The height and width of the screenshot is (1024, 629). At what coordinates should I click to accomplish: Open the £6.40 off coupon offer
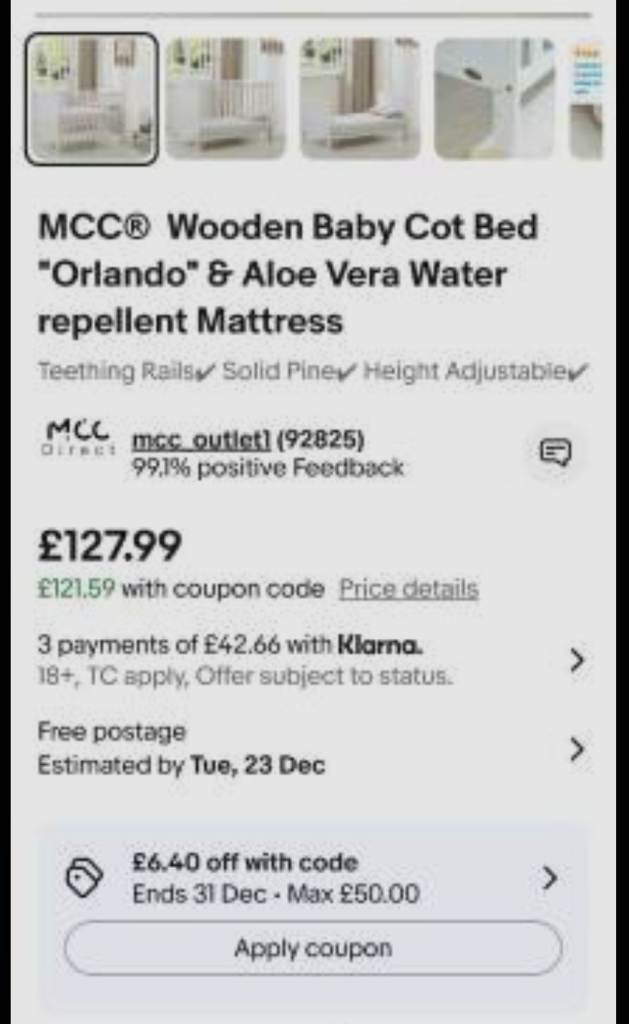point(549,878)
